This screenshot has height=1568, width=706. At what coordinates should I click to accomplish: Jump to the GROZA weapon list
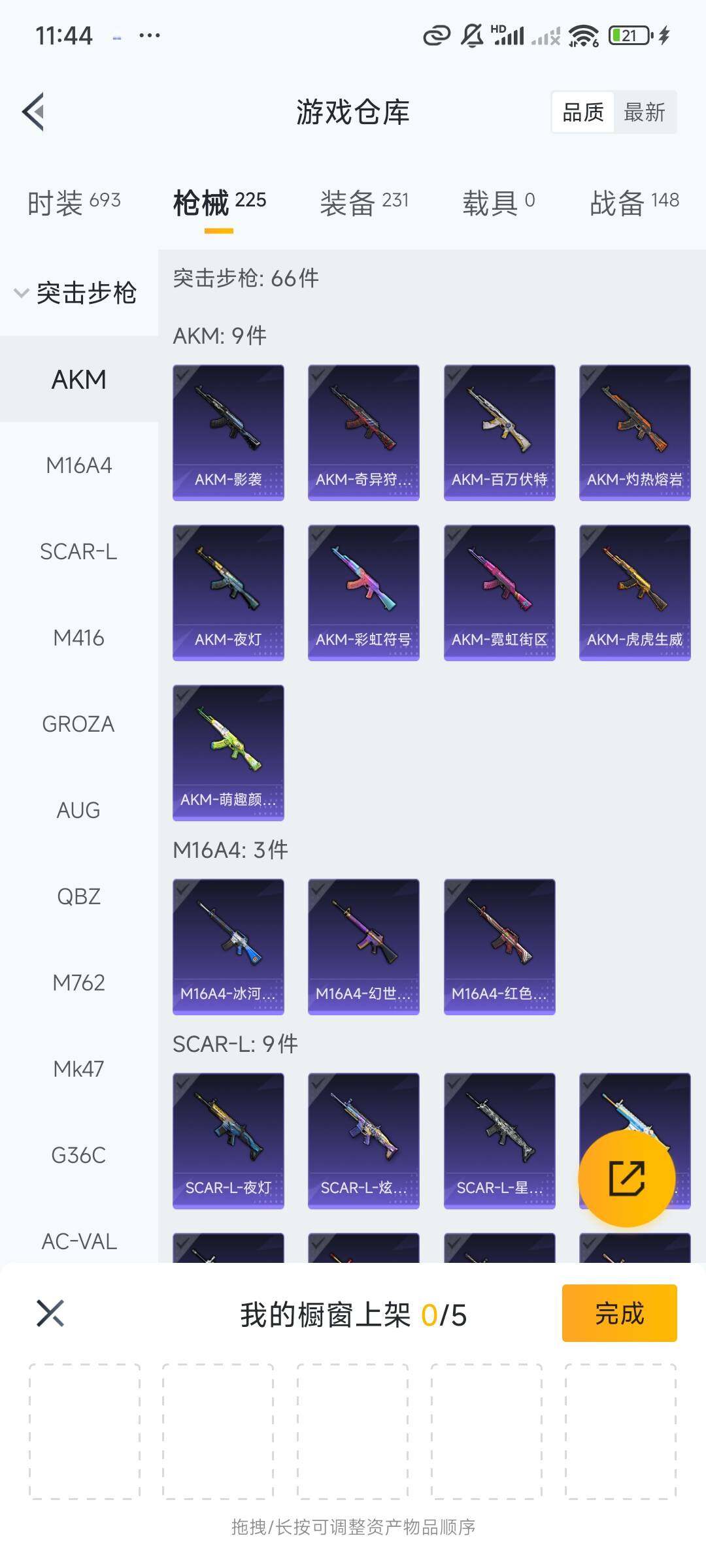coord(78,725)
